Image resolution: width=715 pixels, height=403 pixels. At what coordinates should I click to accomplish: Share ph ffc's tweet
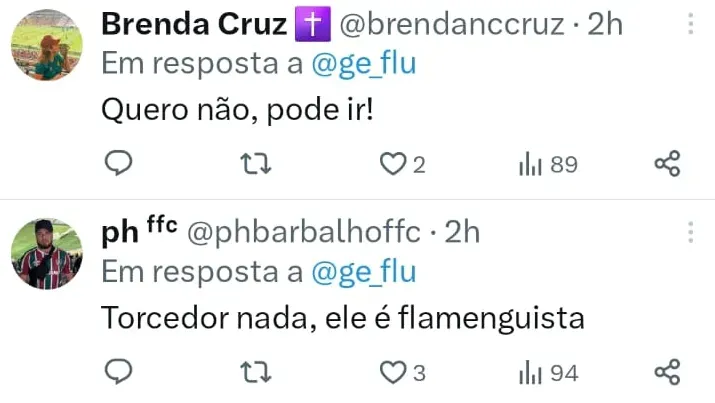point(667,373)
